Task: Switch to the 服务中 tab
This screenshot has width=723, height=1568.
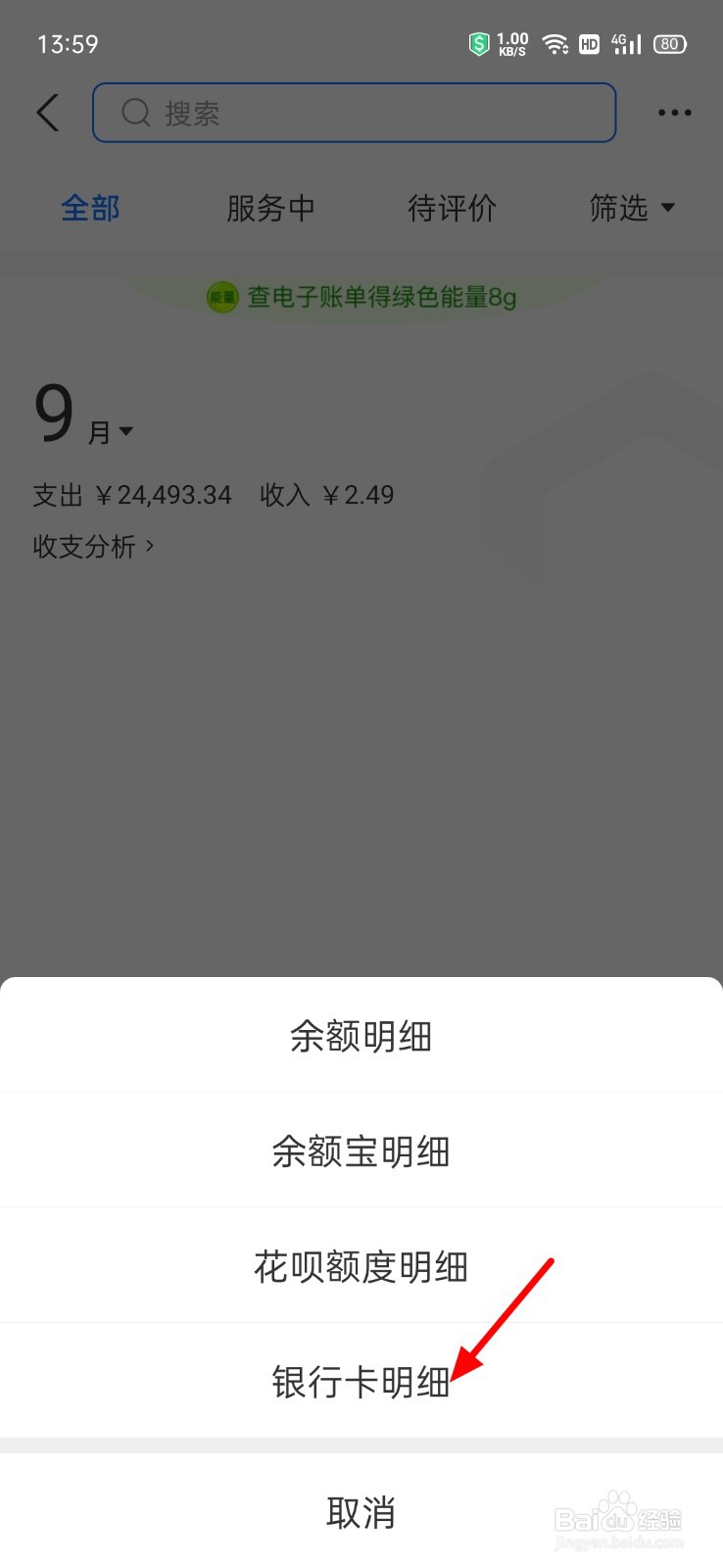Action: tap(271, 208)
